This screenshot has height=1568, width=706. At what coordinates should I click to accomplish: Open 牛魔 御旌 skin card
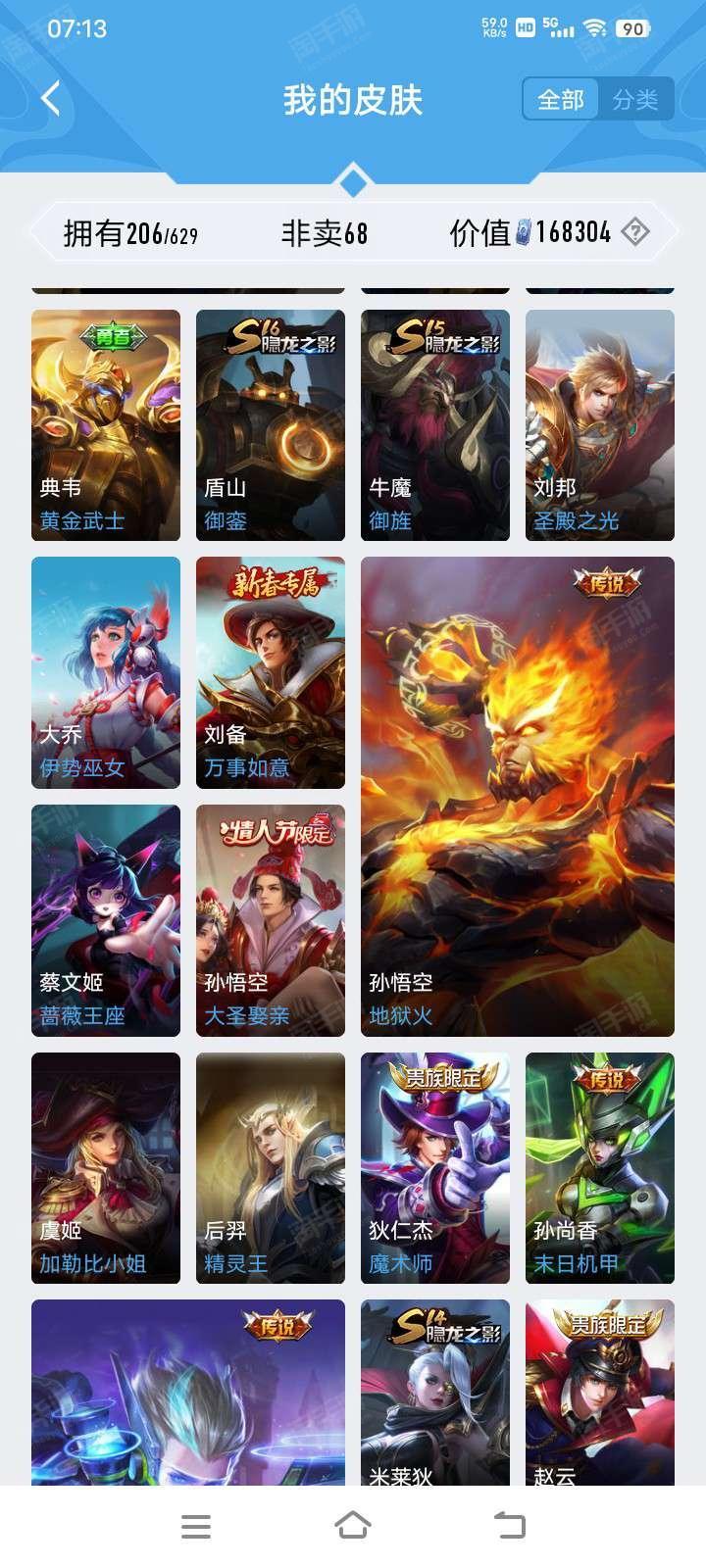pos(435,424)
